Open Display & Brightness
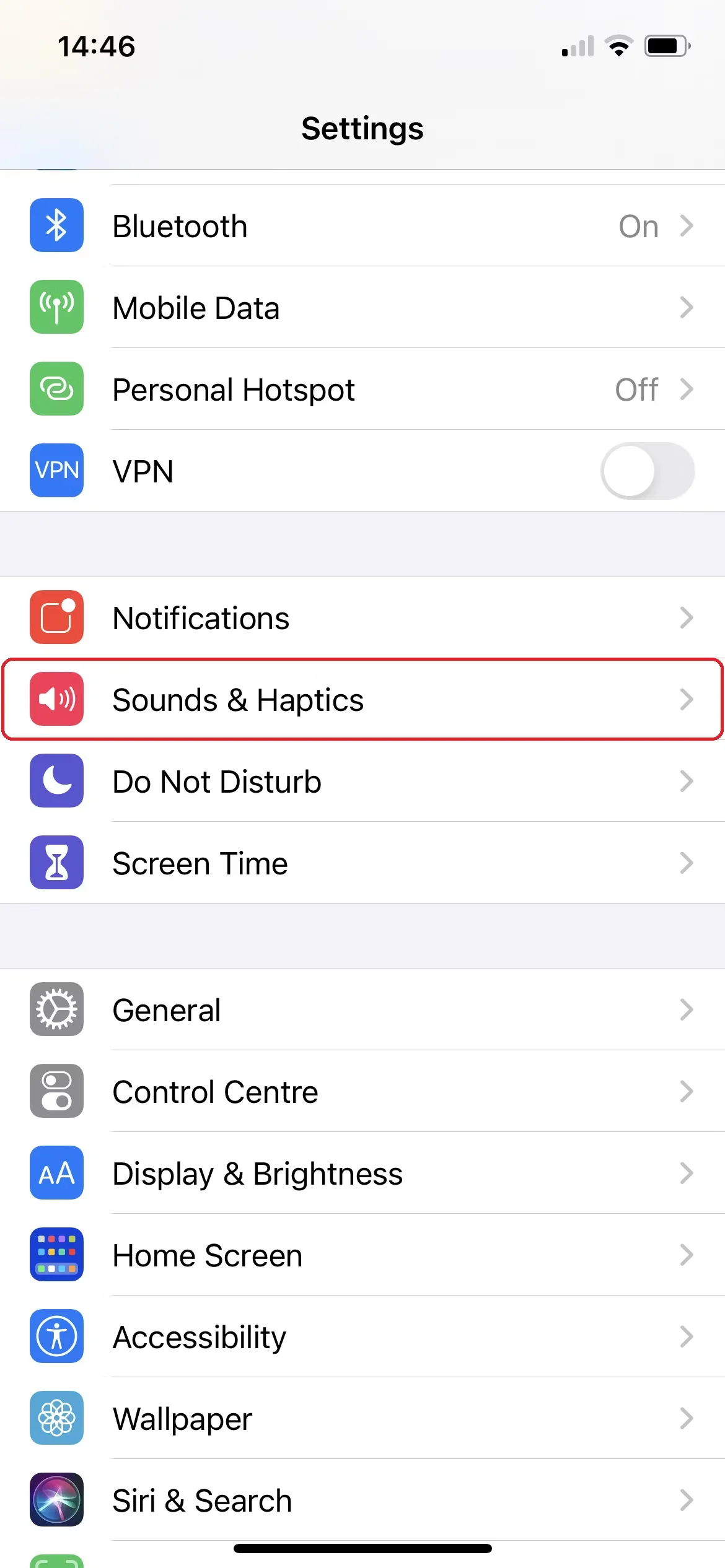 coord(362,1174)
